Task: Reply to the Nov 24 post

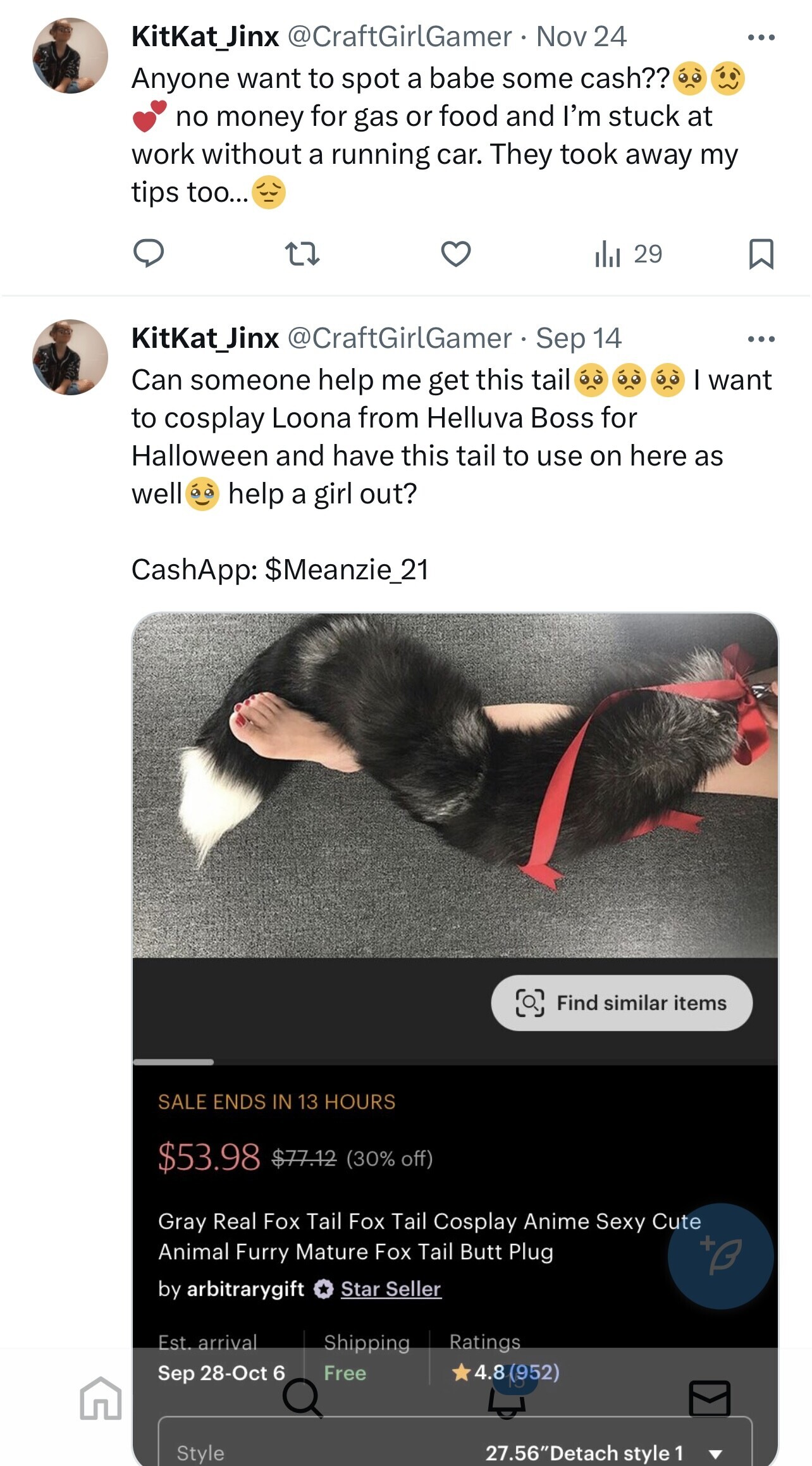Action: click(x=149, y=254)
